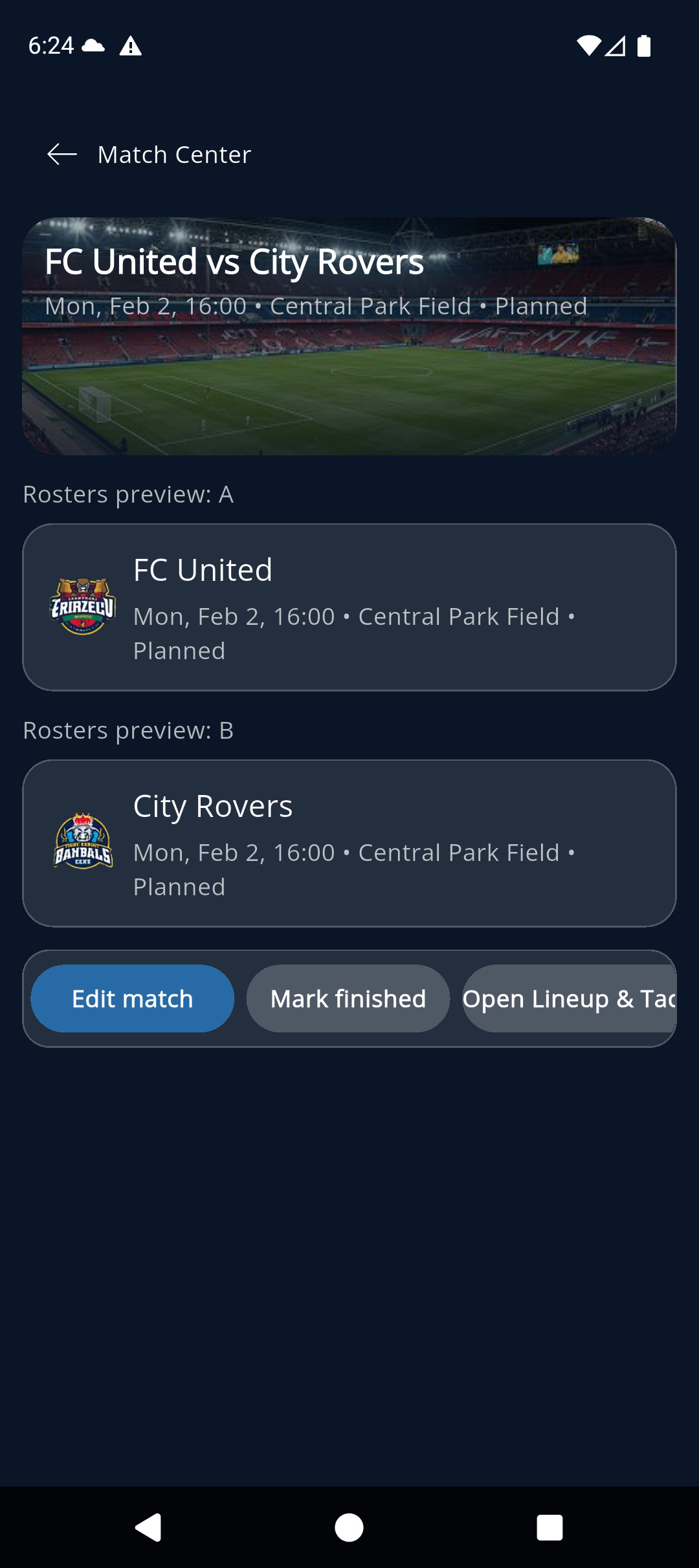Click the back arrow beside Match Center
This screenshot has height=1568, width=699.
[x=60, y=154]
